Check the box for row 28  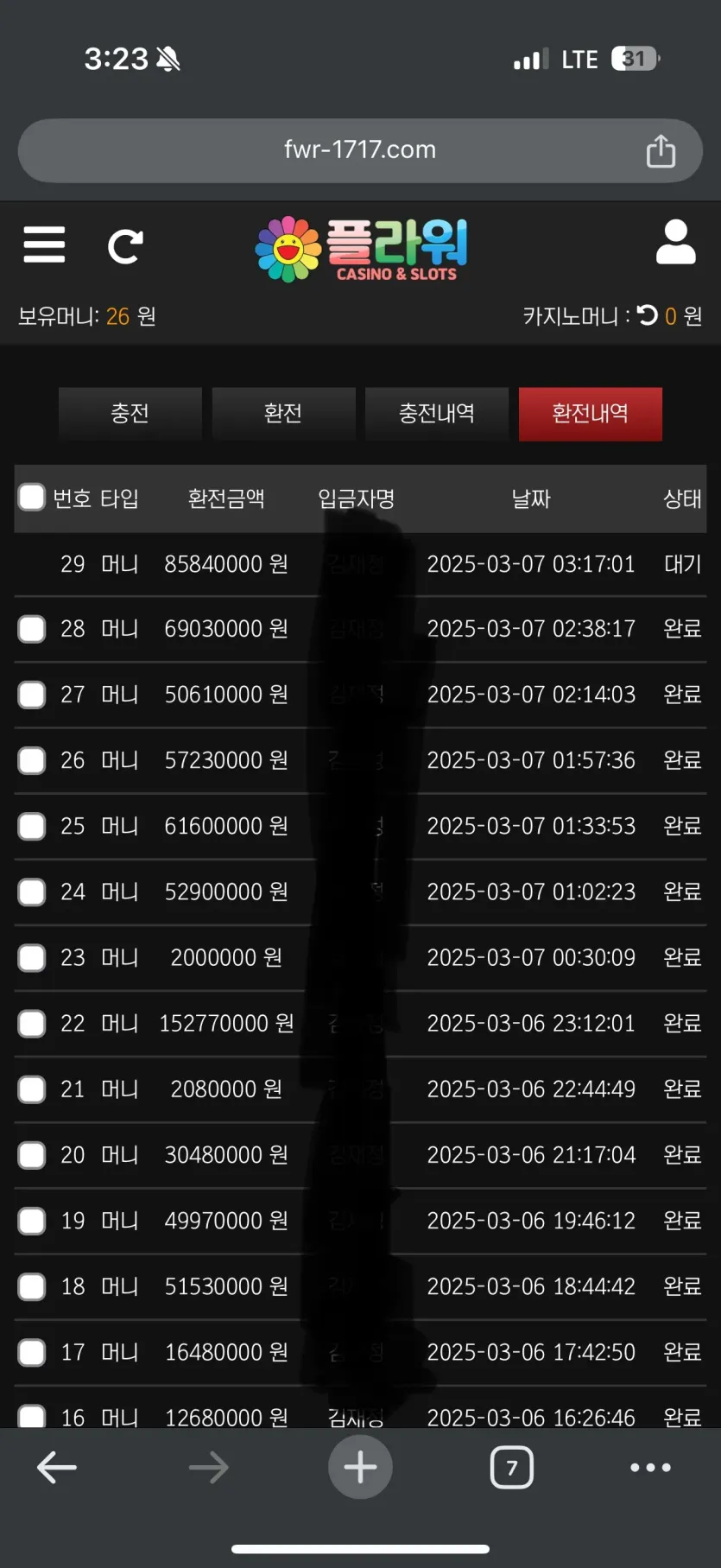point(32,629)
